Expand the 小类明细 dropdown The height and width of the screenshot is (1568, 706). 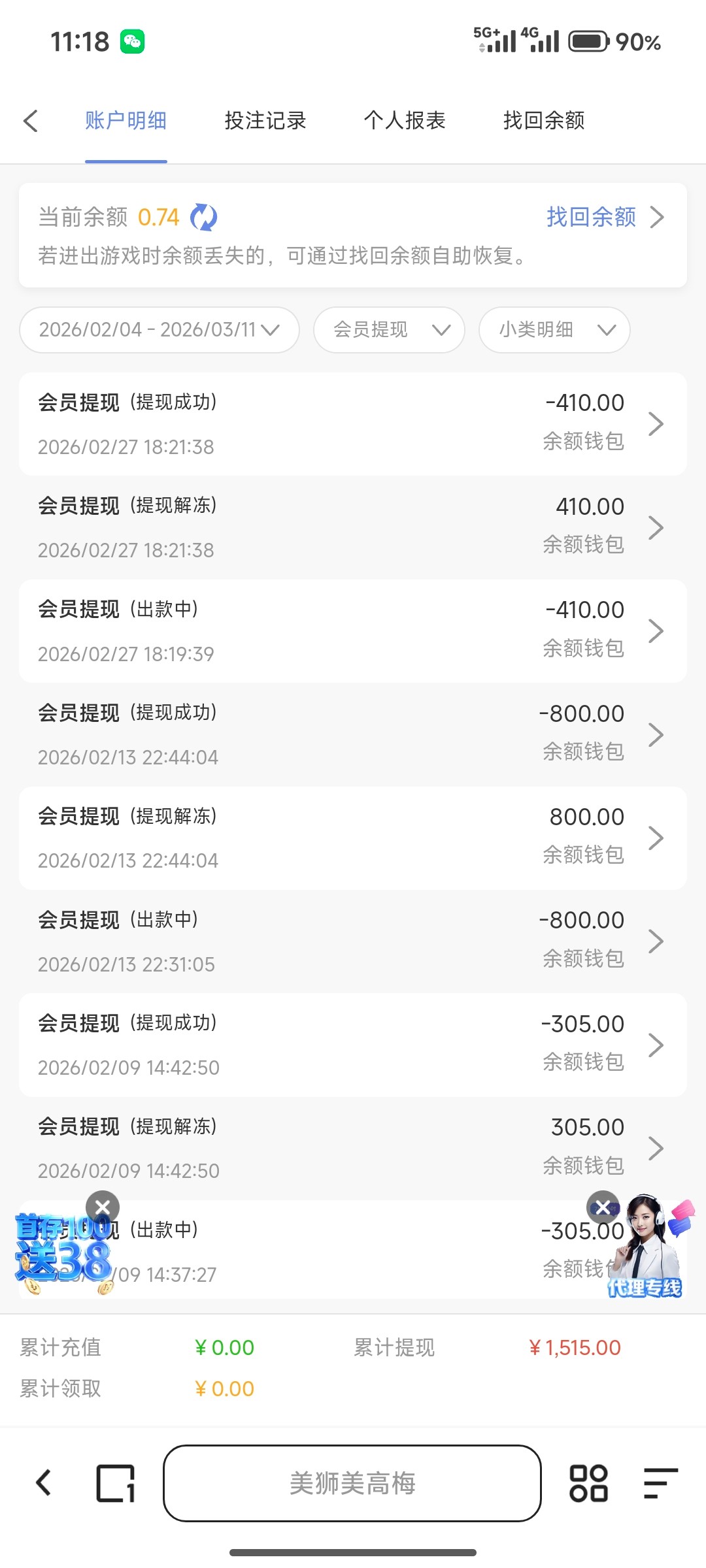[x=554, y=330]
